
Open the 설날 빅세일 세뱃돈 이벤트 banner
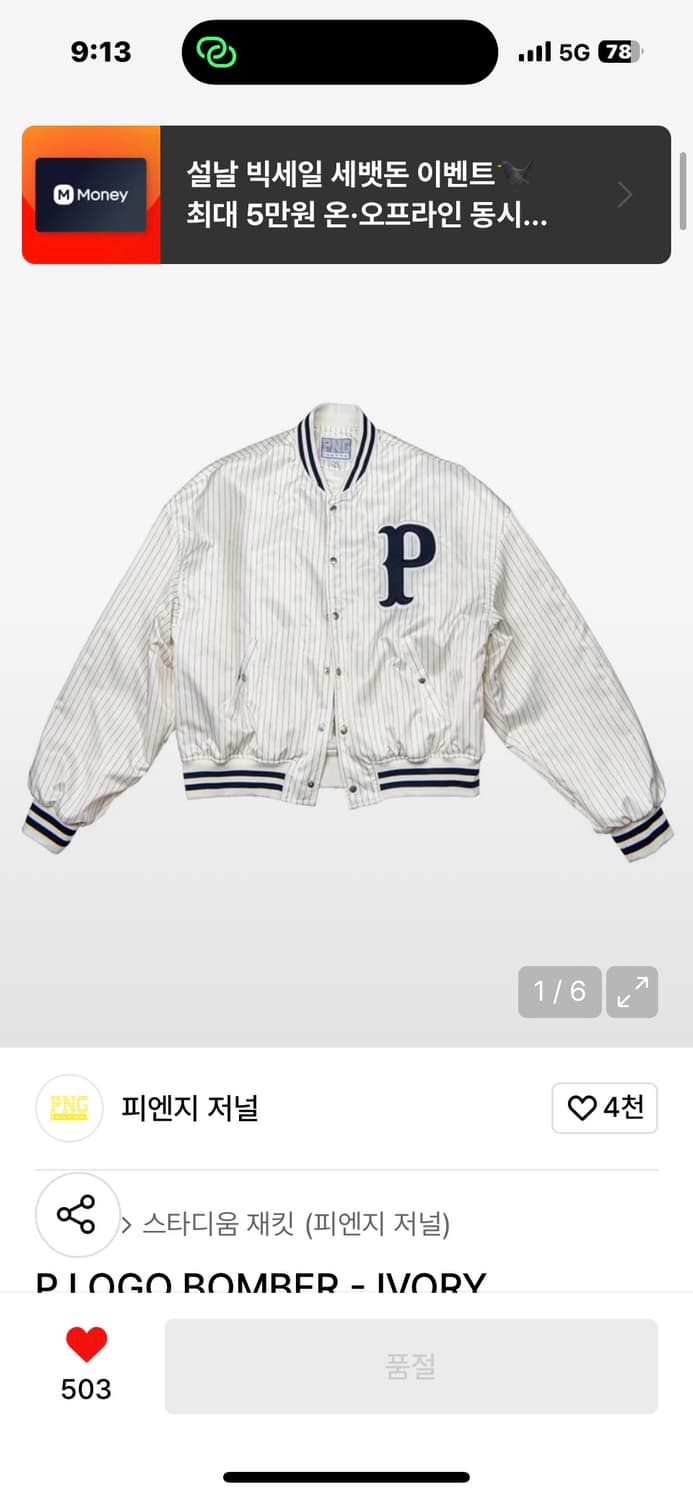[x=346, y=195]
